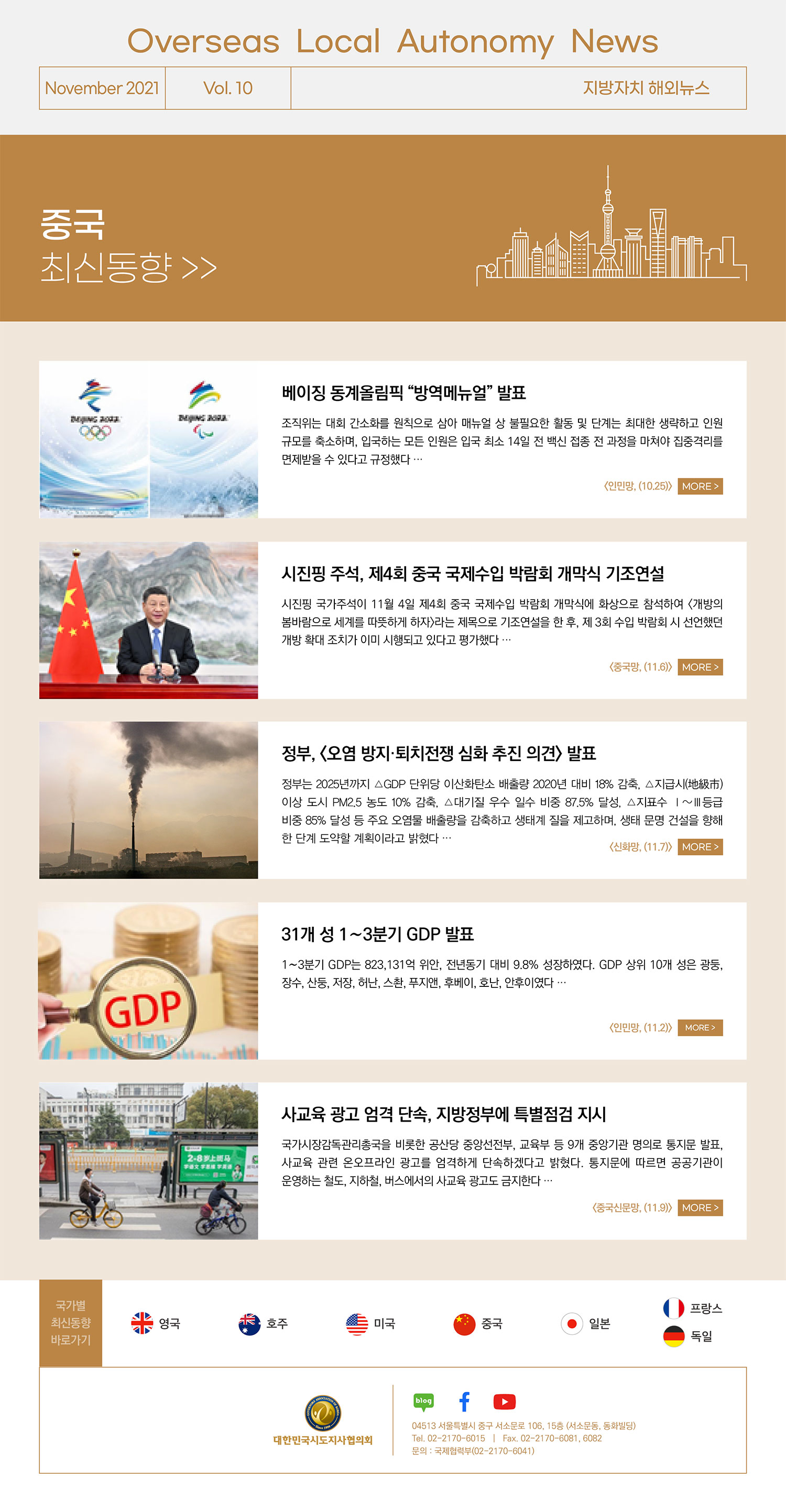The height and width of the screenshot is (1512, 786).
Task: Open MORE for the pollution prevention article
Action: pyautogui.click(x=700, y=846)
